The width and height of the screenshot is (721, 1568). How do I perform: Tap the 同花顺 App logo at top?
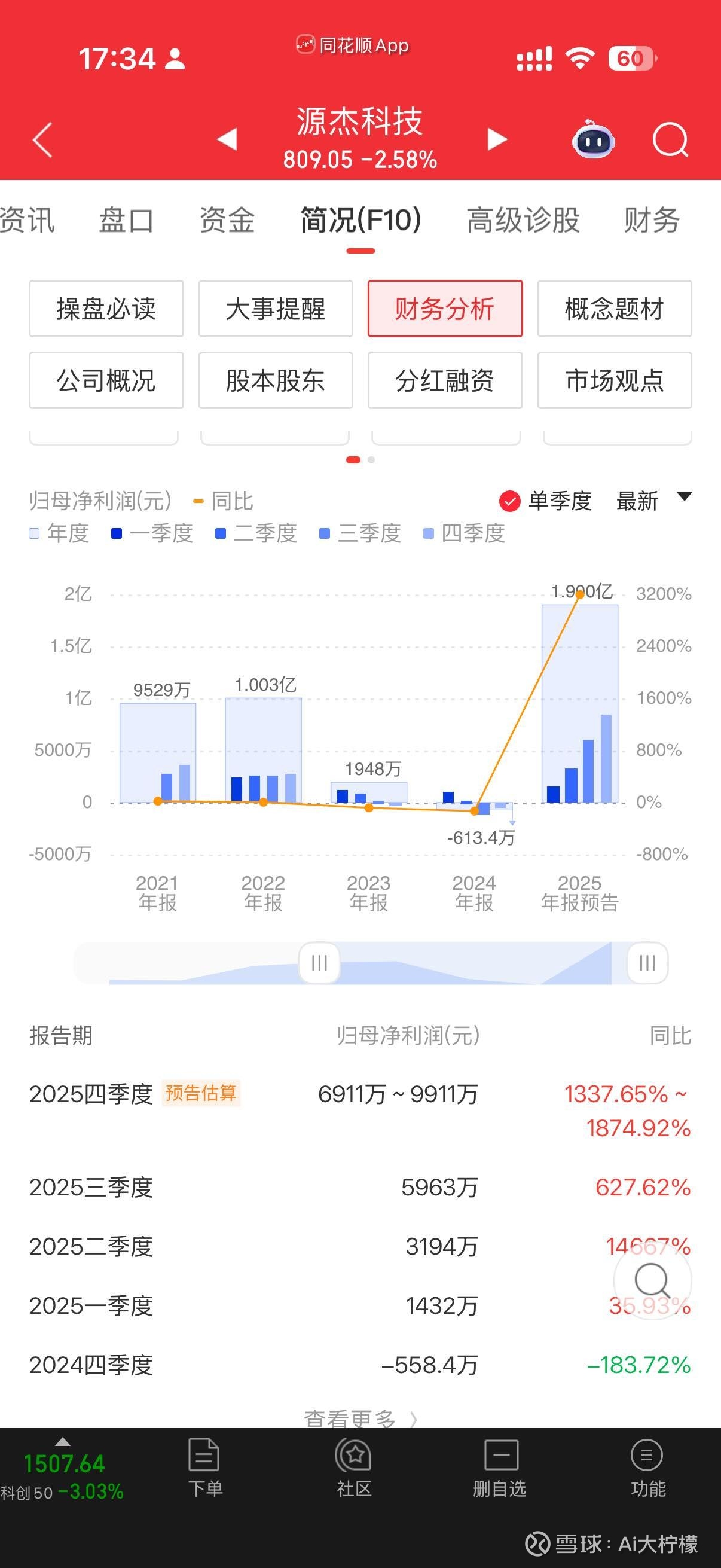(x=352, y=44)
